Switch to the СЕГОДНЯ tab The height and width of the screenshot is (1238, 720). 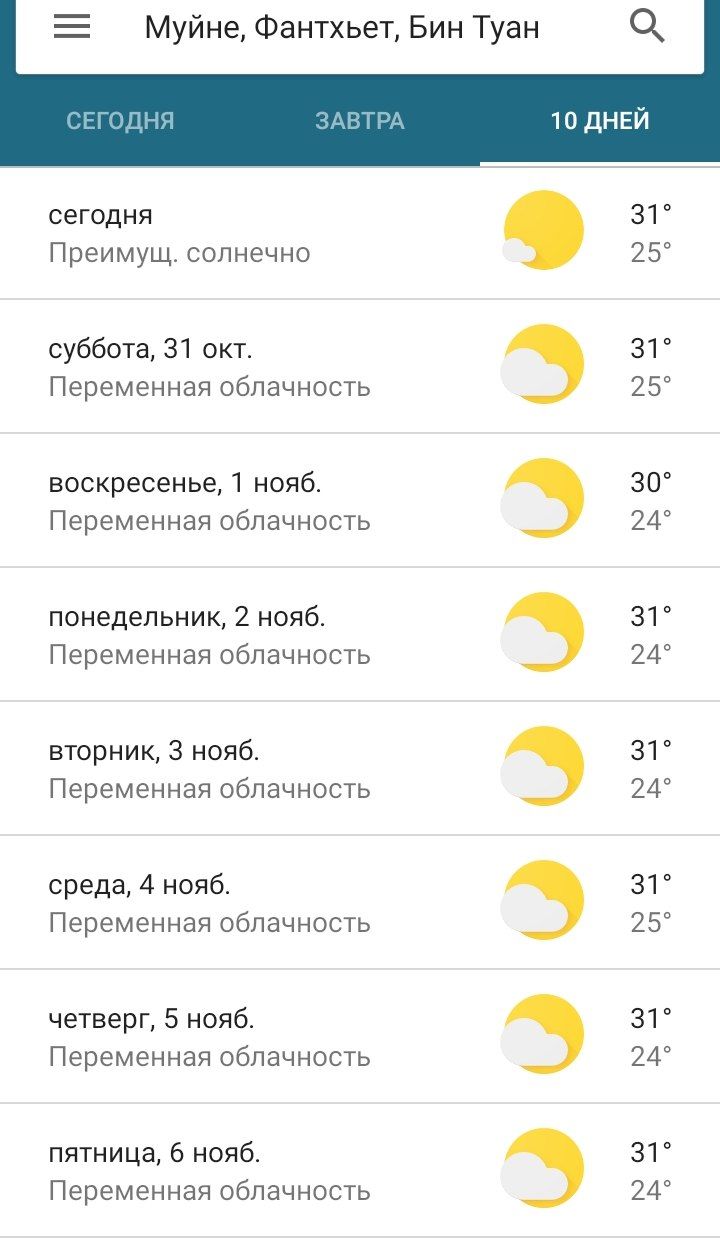pos(120,121)
